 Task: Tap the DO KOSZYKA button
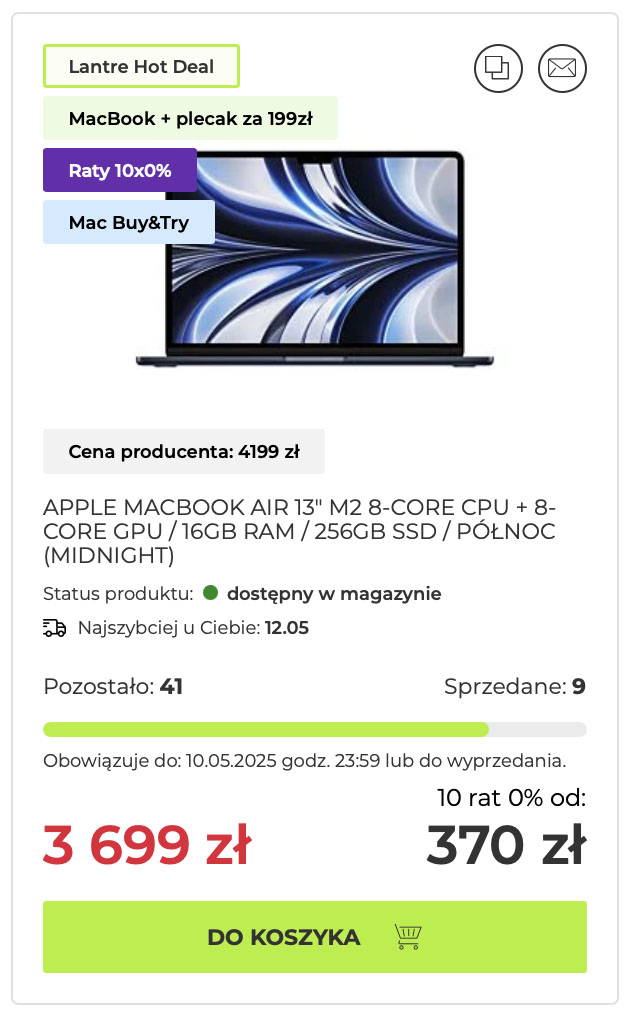coord(314,937)
